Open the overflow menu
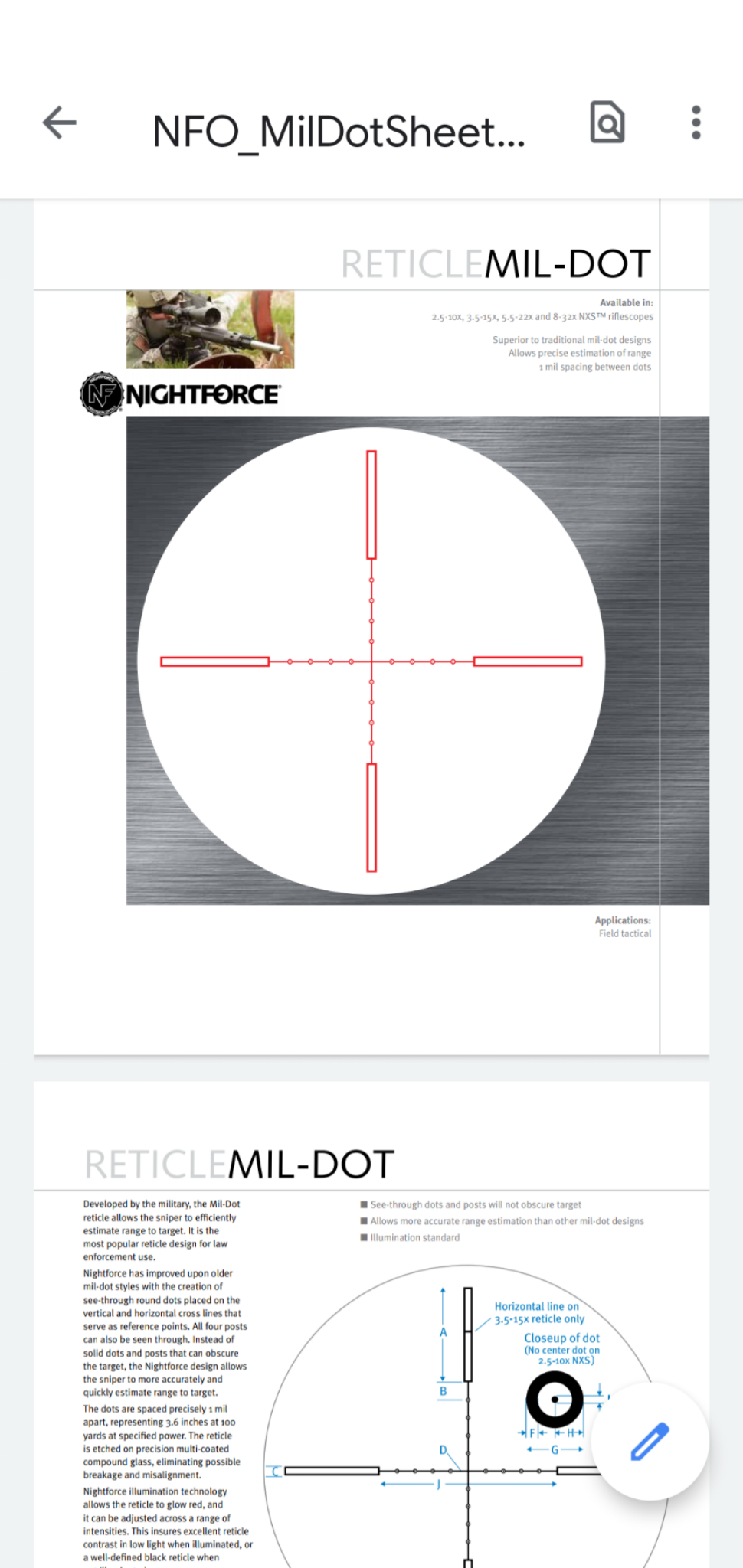 (696, 122)
